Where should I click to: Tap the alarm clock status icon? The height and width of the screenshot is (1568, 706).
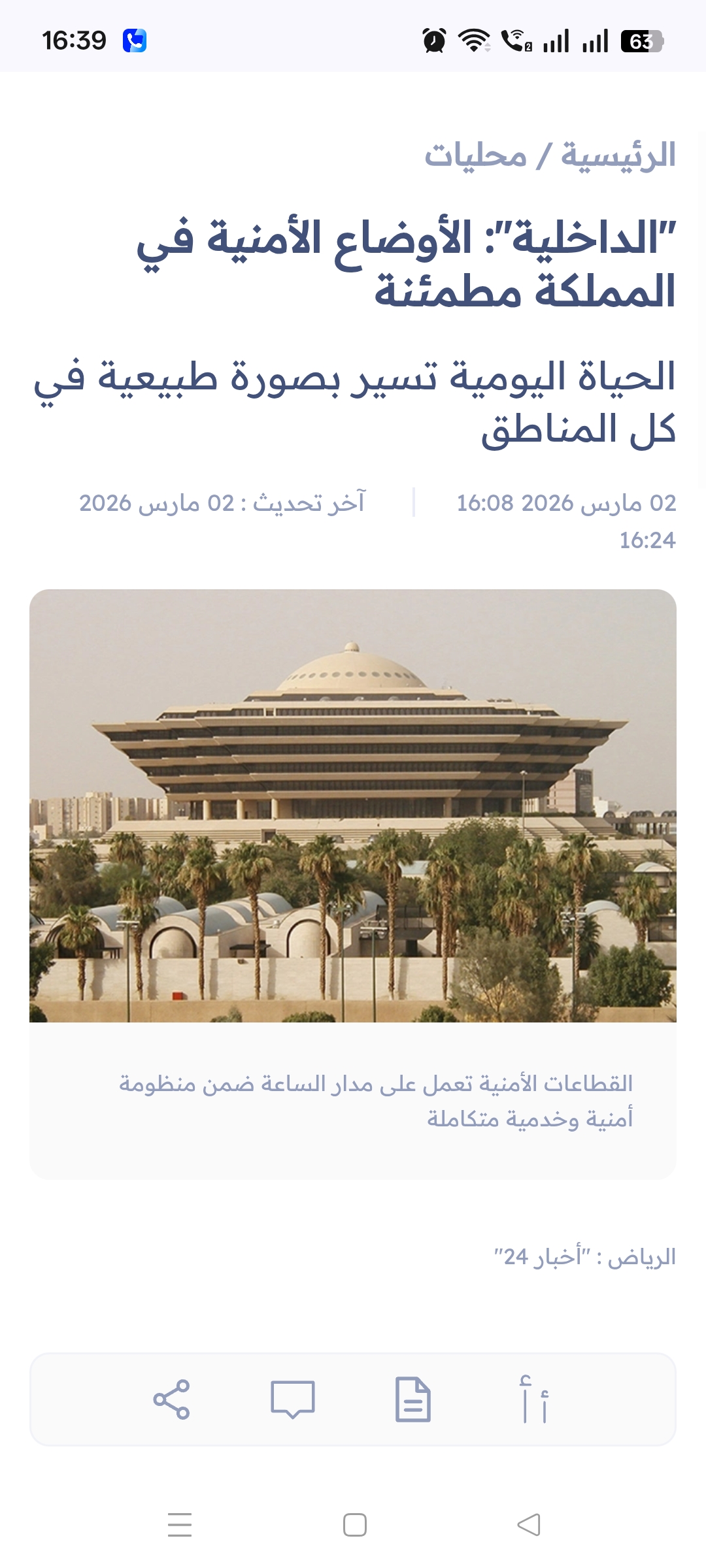pos(433,41)
